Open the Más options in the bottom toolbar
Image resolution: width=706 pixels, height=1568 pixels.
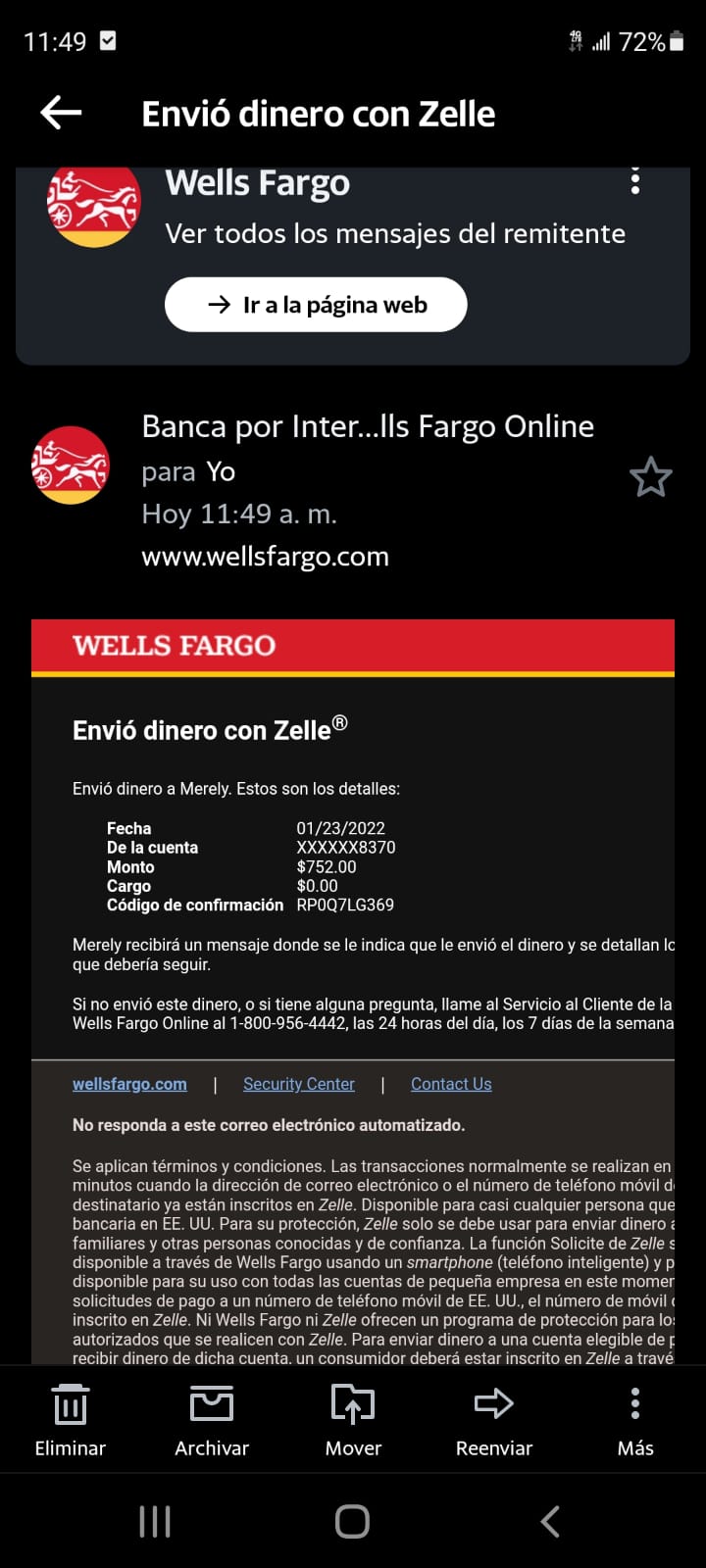(x=635, y=1420)
